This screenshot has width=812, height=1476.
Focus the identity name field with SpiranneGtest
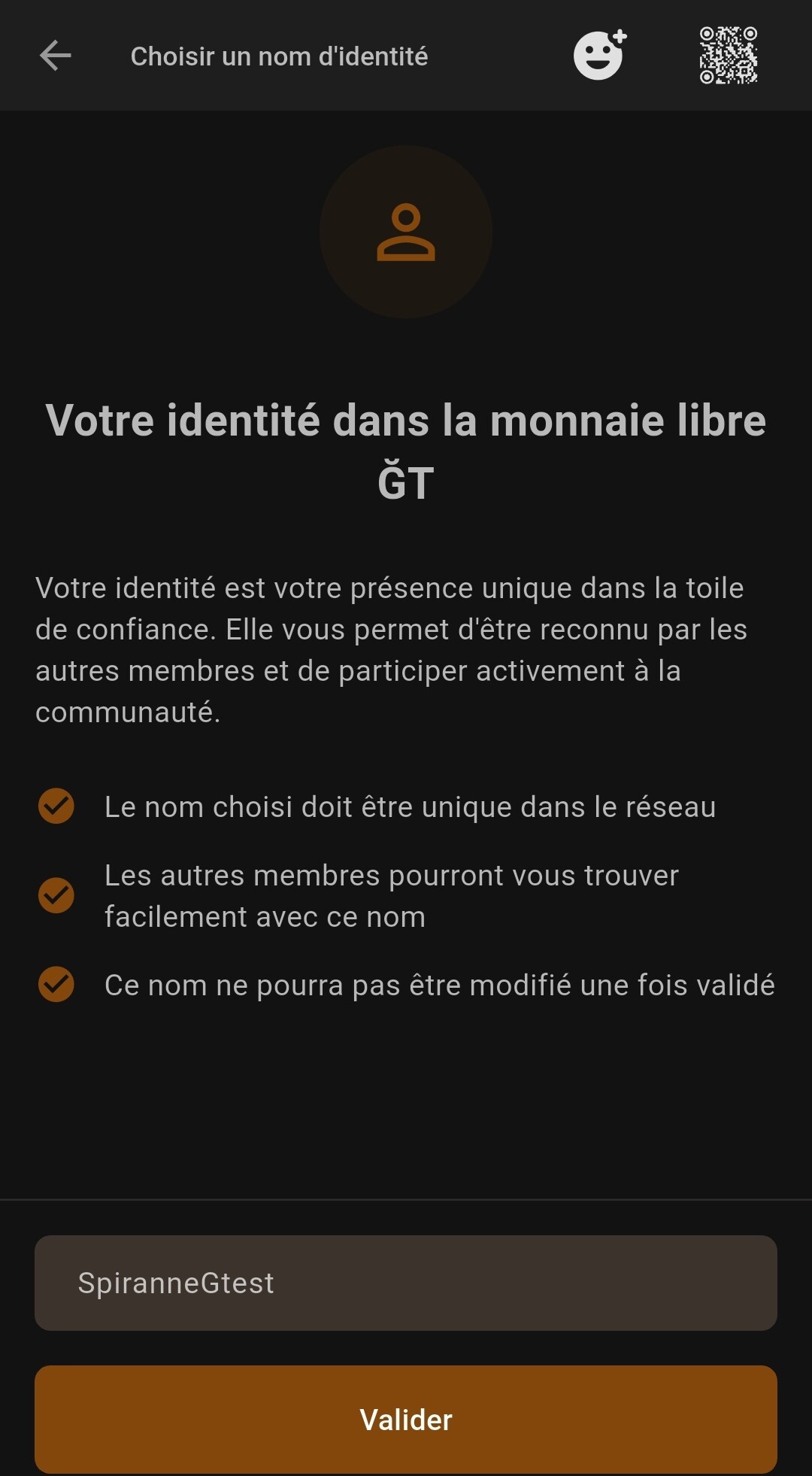click(x=406, y=1283)
